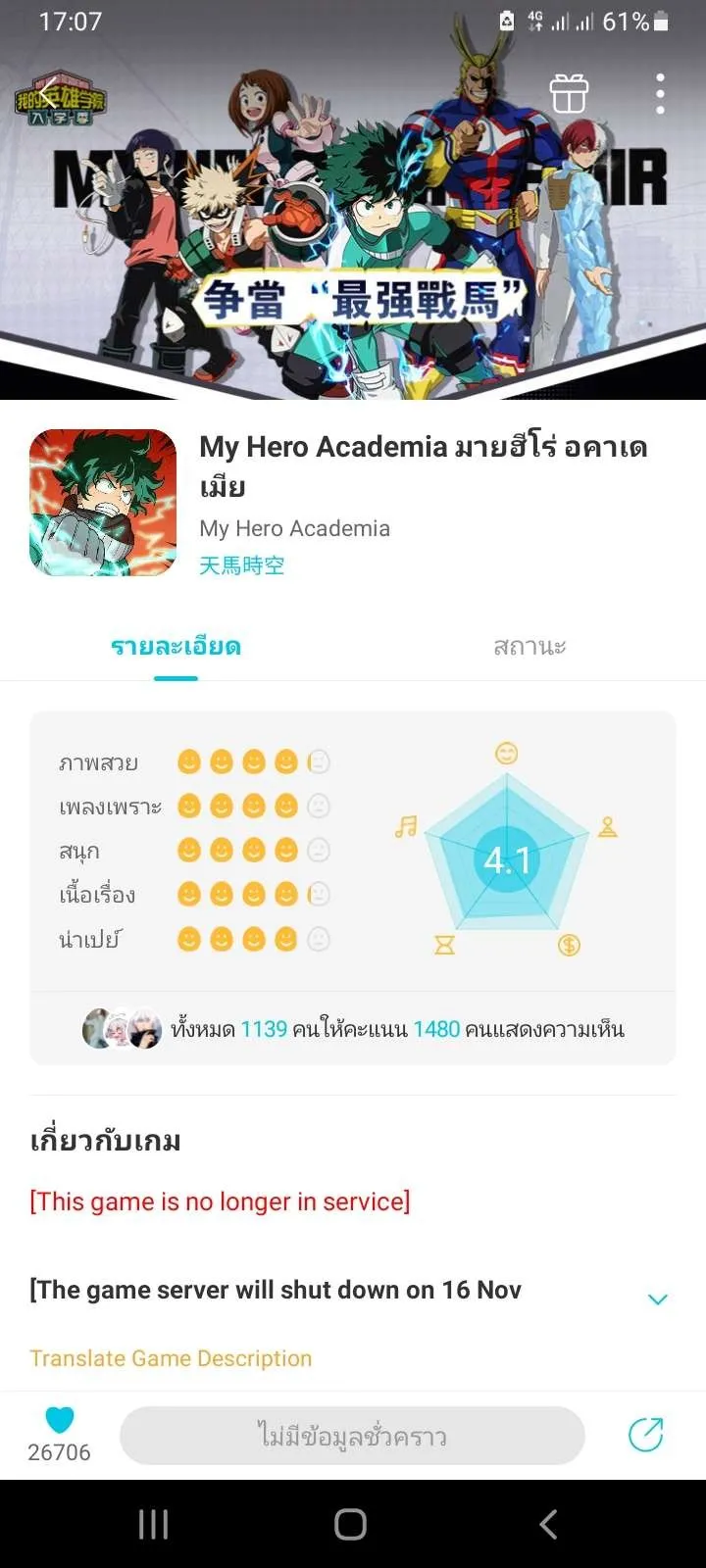Tap Translate Game Description link
The width and height of the screenshot is (706, 1568).
[171, 1358]
